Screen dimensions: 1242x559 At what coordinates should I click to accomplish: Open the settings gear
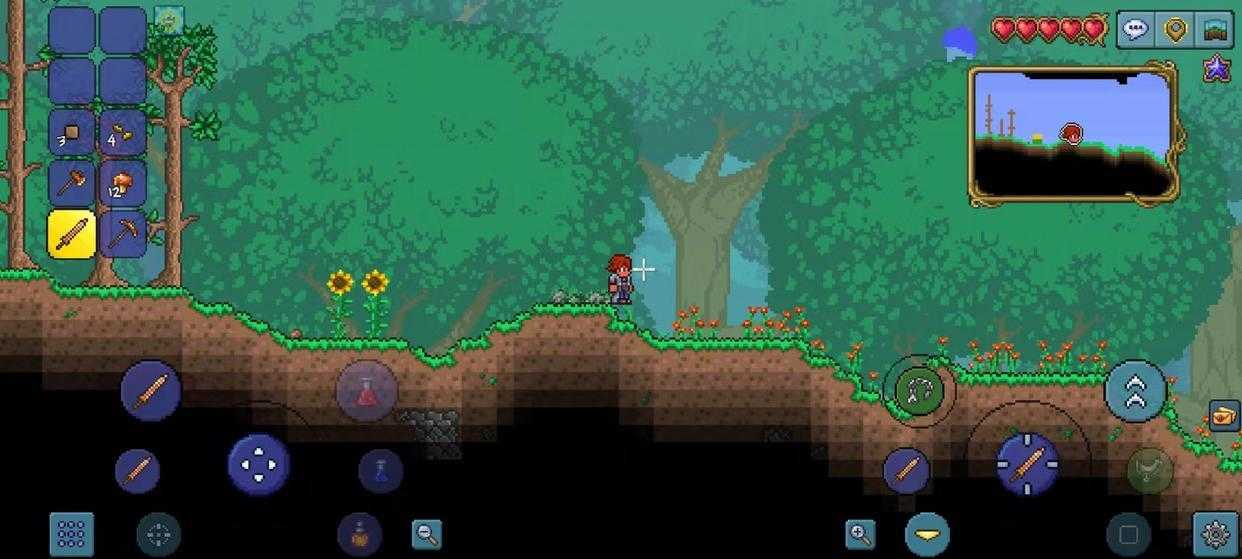(x=1216, y=534)
